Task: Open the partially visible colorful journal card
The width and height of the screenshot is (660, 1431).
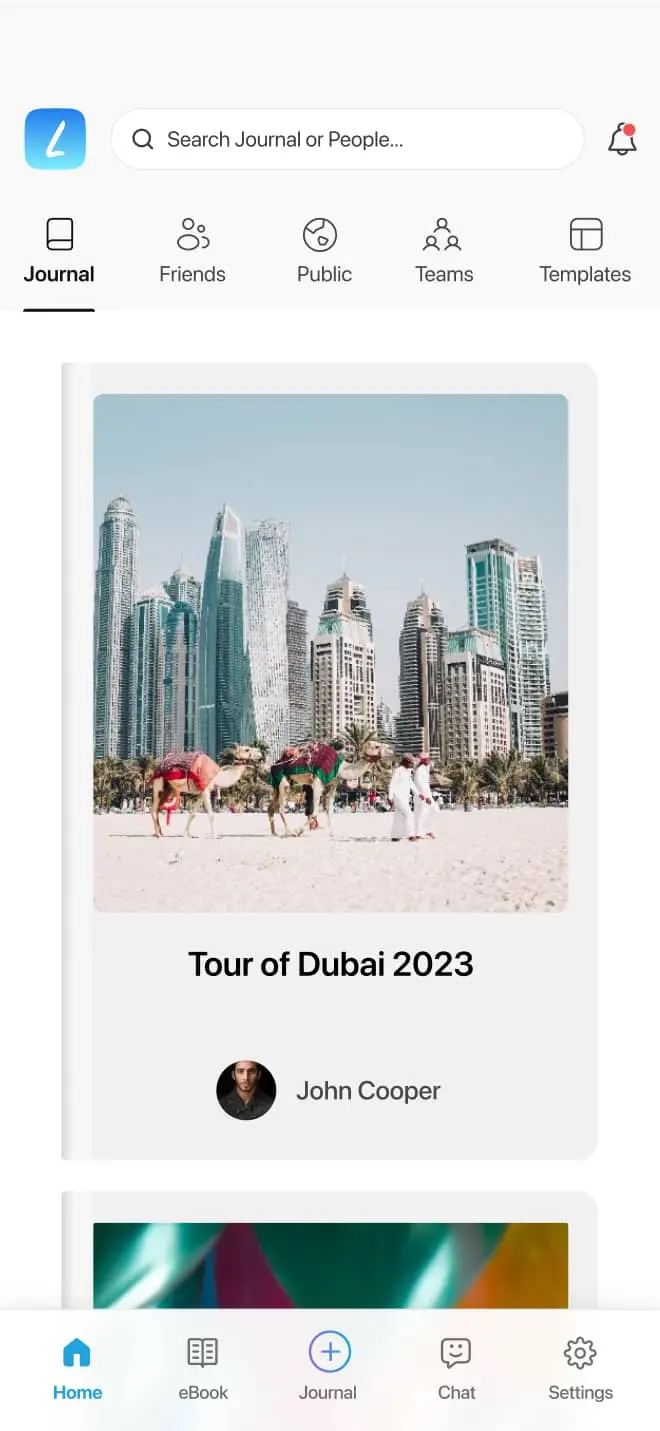Action: tap(330, 1250)
